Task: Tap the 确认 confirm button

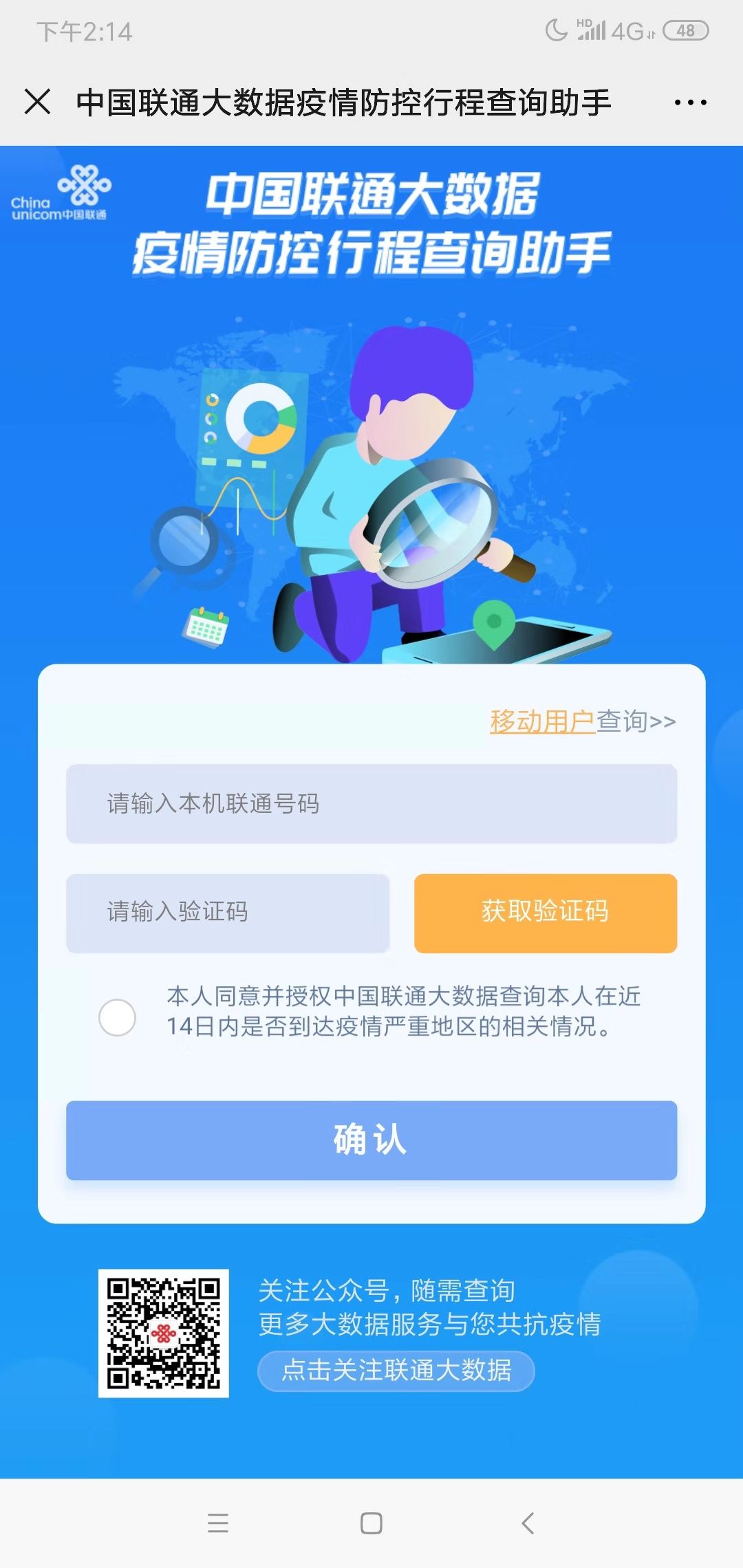Action: (x=371, y=1141)
